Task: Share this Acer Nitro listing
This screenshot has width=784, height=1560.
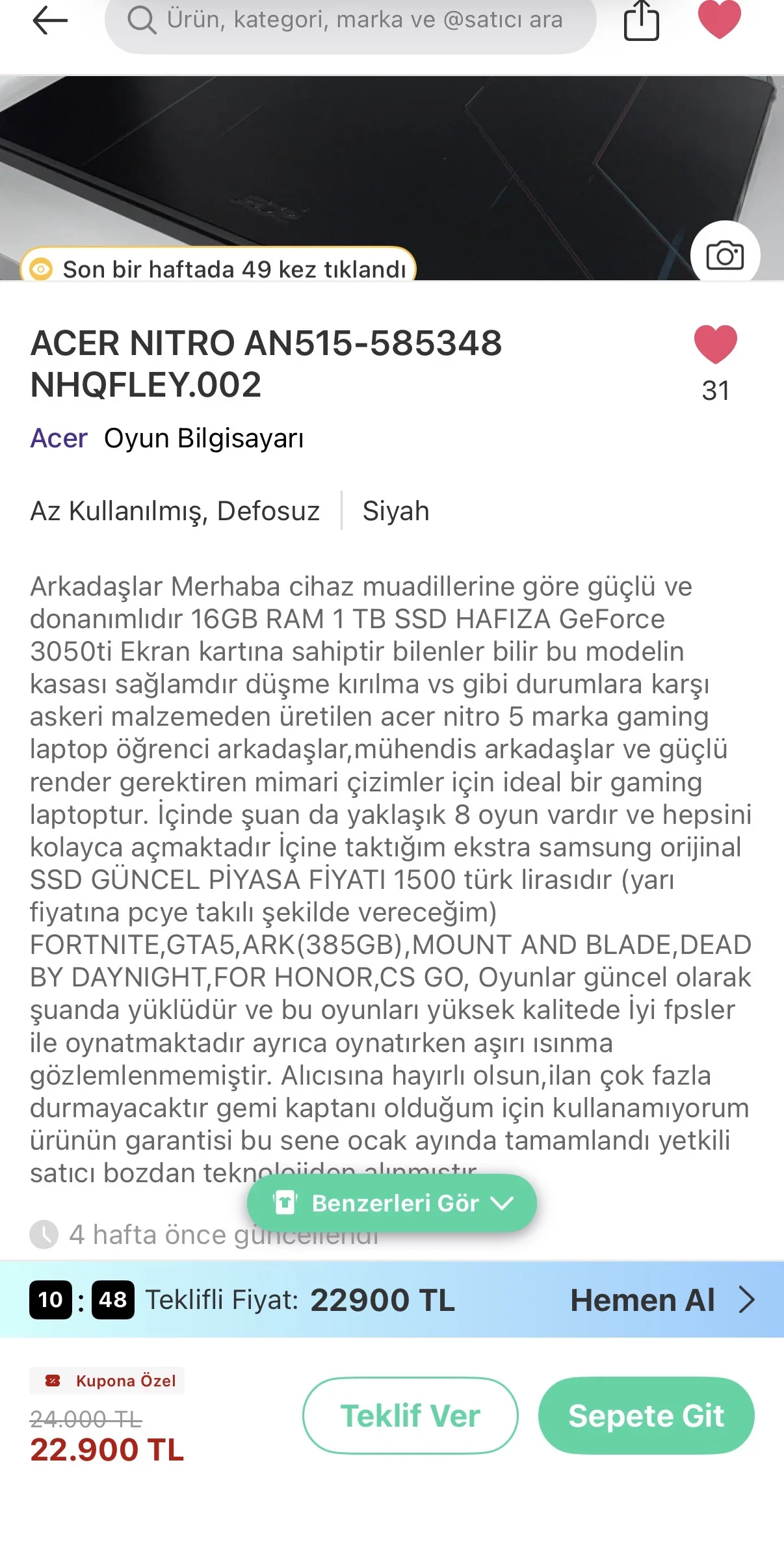Action: pyautogui.click(x=641, y=21)
